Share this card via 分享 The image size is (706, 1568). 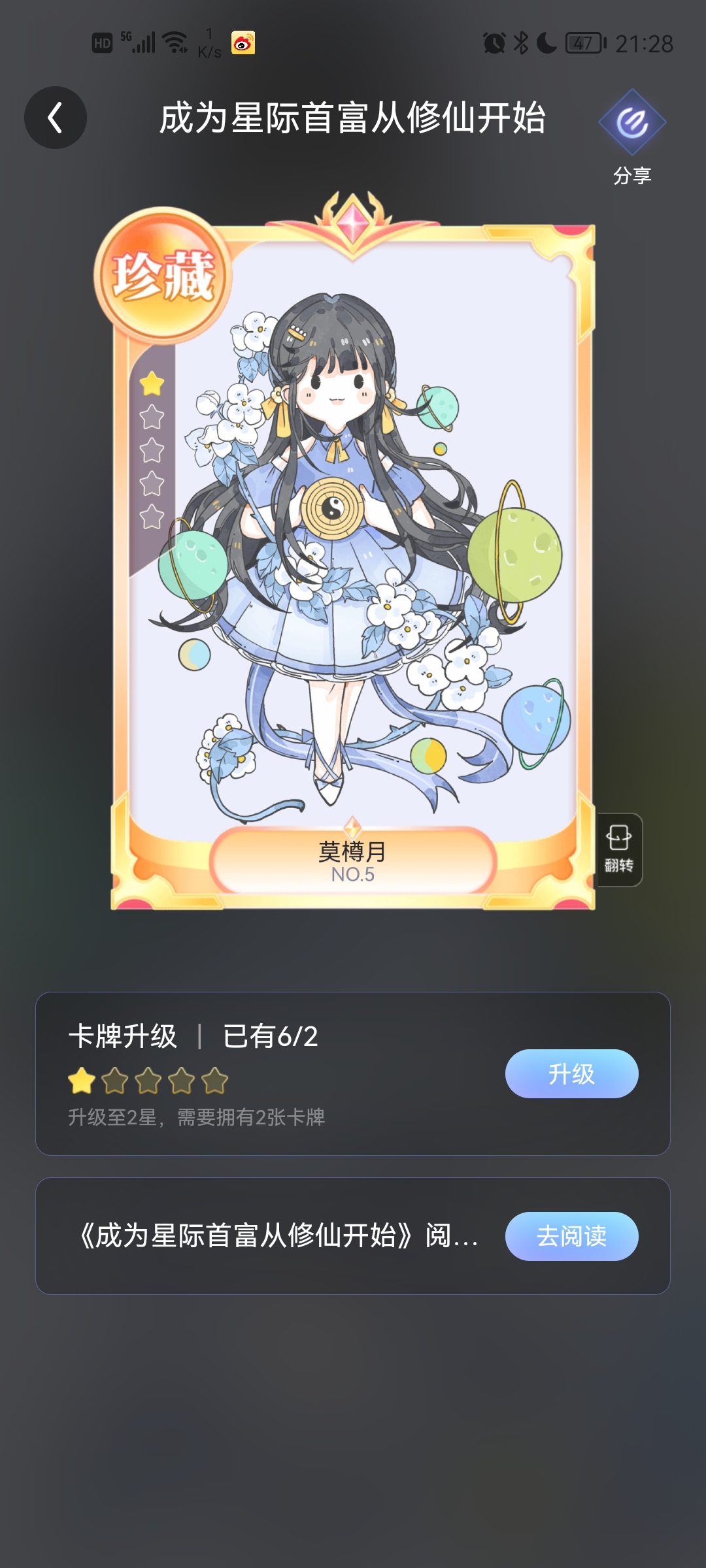pyautogui.click(x=632, y=137)
